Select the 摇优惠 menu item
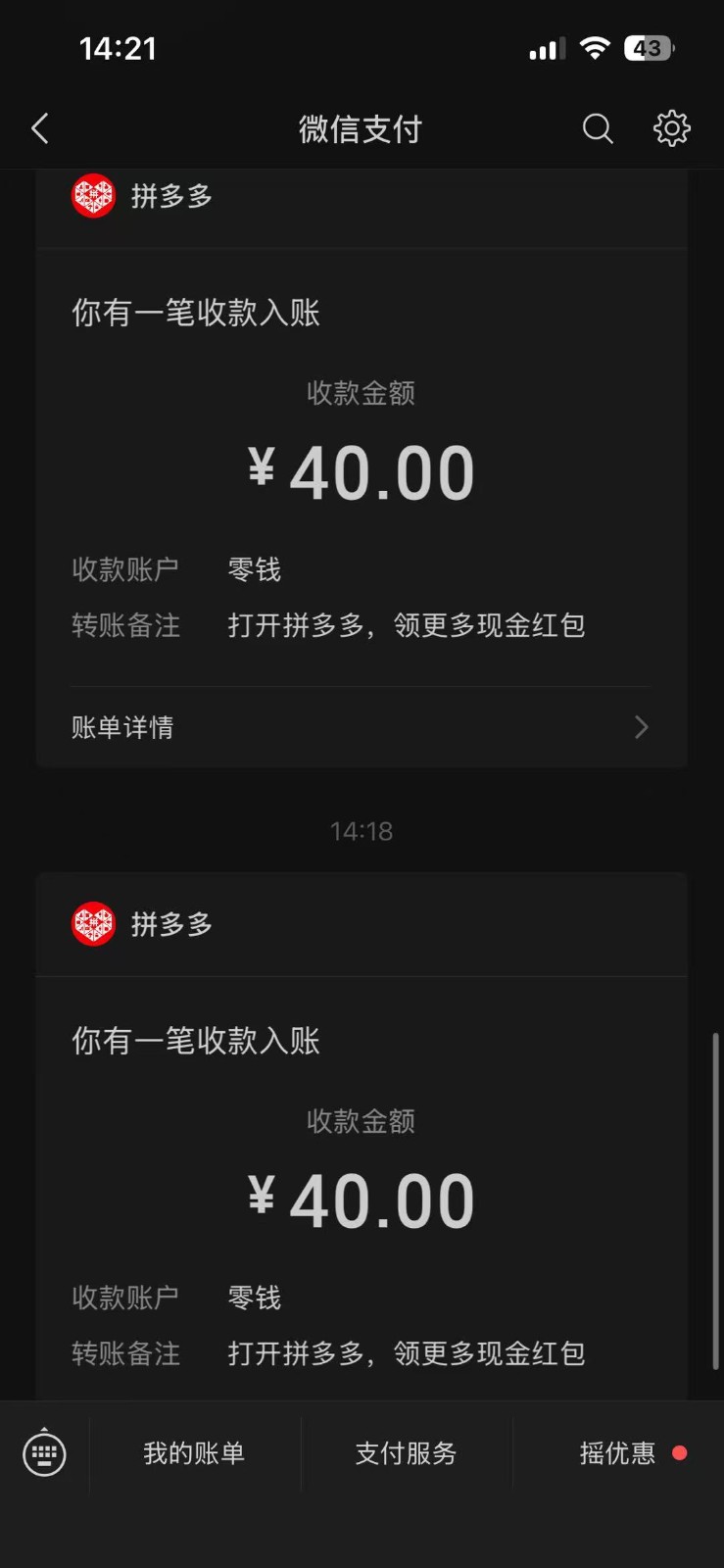The image size is (724, 1568). click(618, 1453)
